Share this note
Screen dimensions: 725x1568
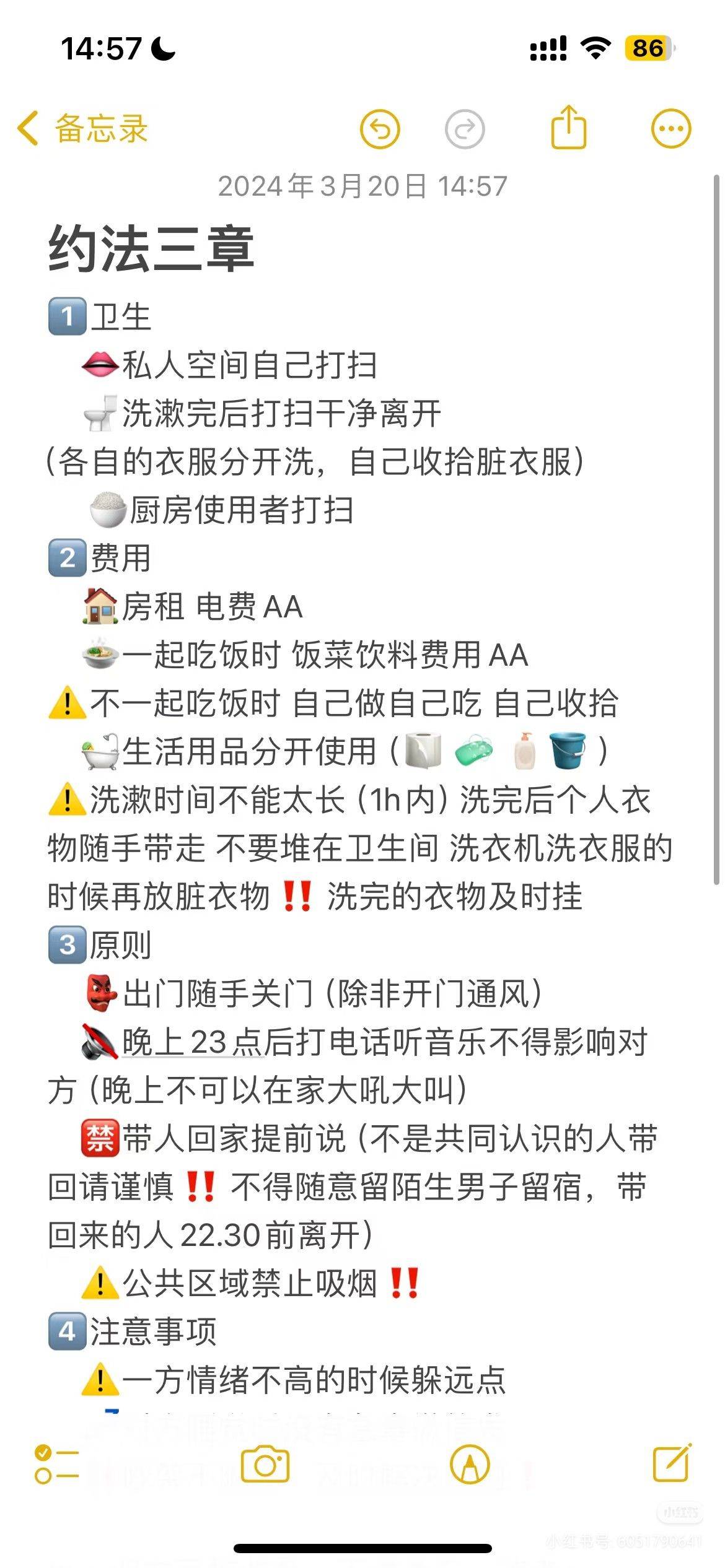click(x=568, y=128)
